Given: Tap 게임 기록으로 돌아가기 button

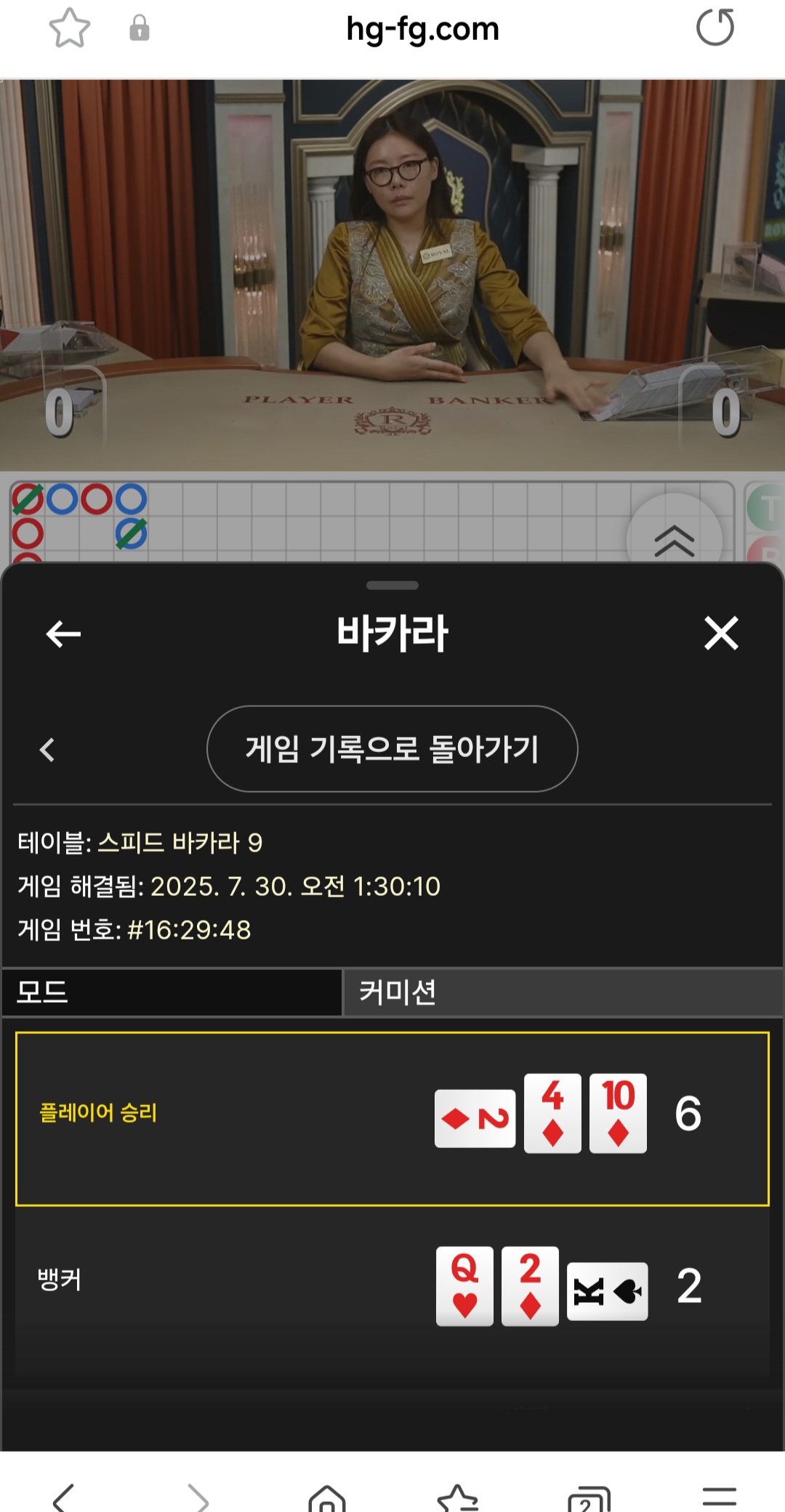Looking at the screenshot, I should point(392,748).
